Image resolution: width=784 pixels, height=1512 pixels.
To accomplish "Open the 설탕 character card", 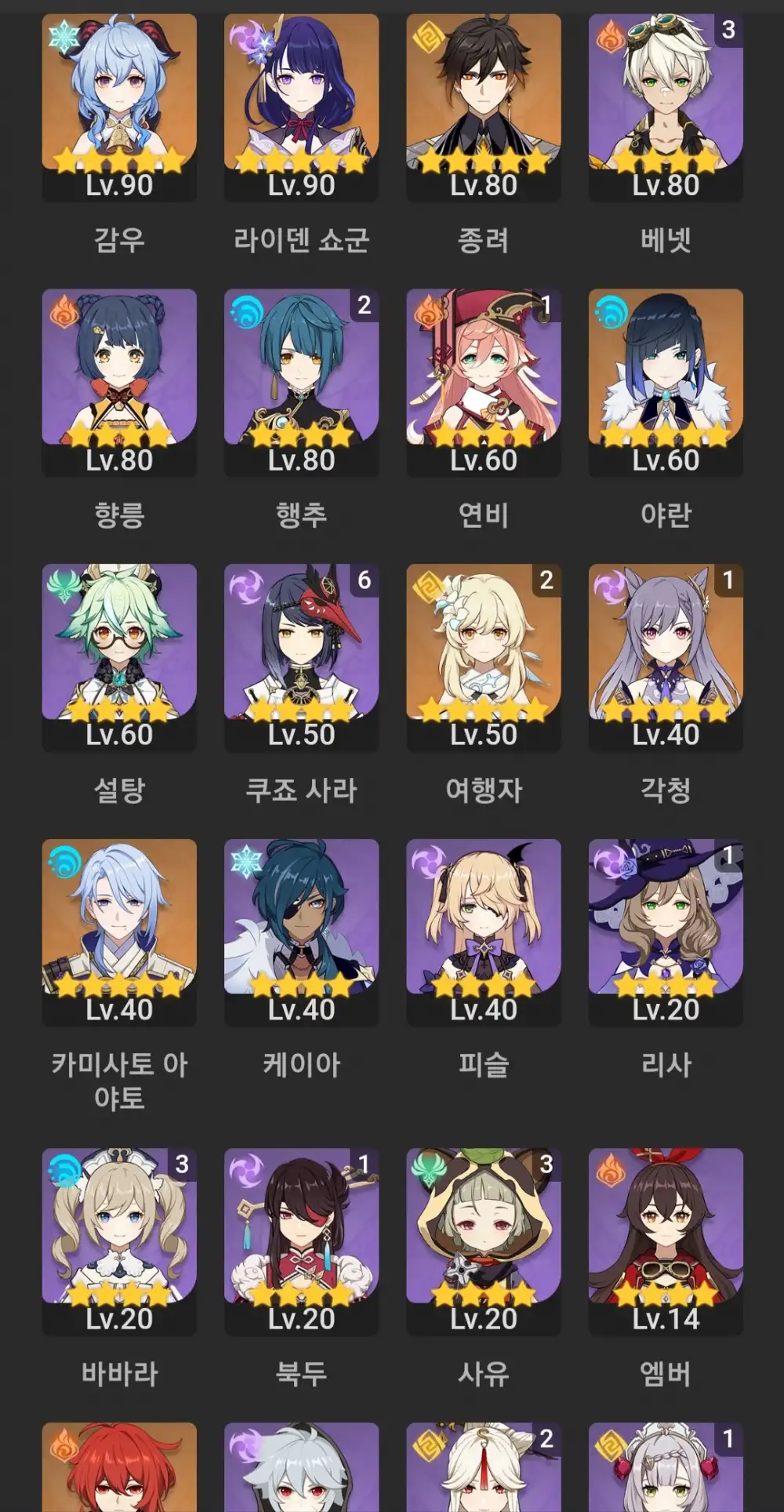I will [x=119, y=656].
